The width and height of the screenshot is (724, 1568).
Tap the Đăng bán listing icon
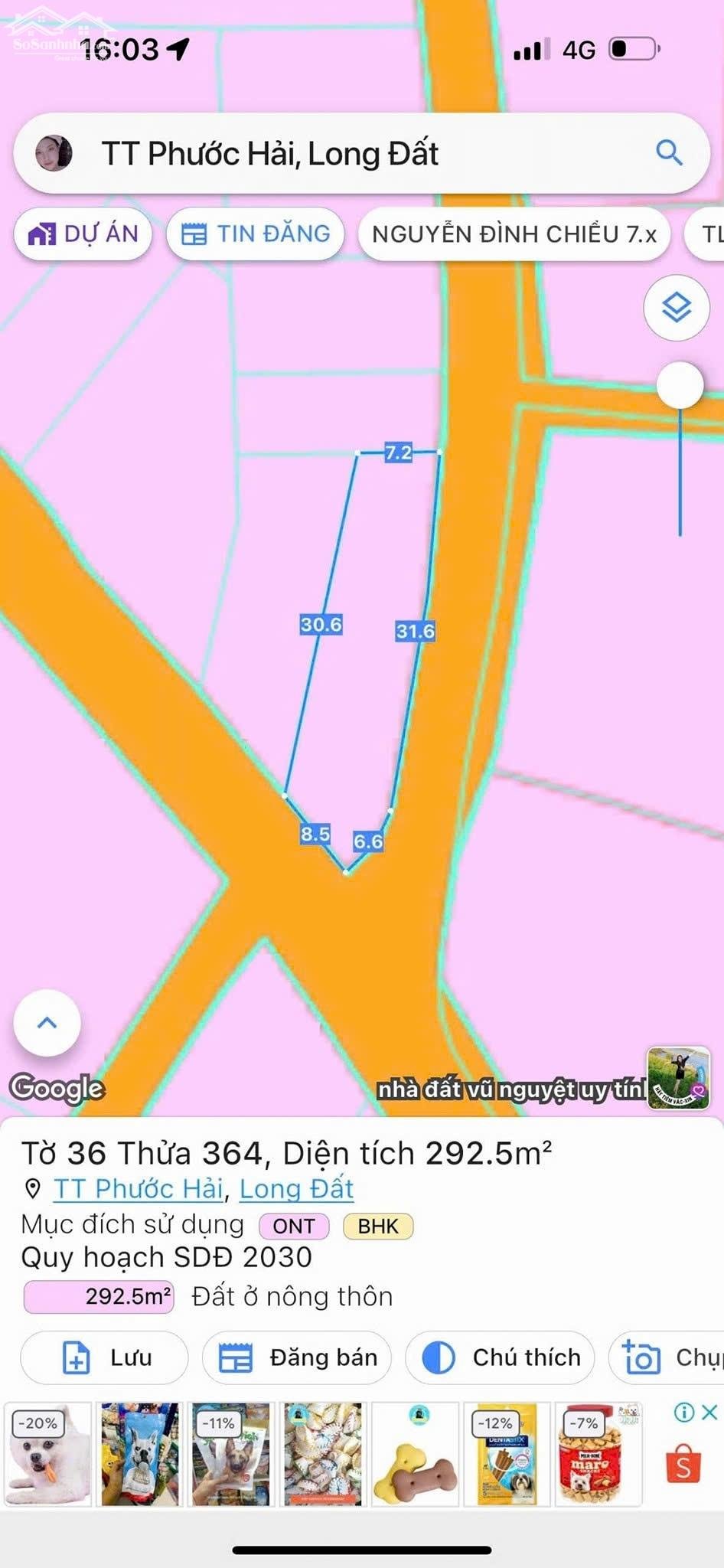[x=237, y=1358]
